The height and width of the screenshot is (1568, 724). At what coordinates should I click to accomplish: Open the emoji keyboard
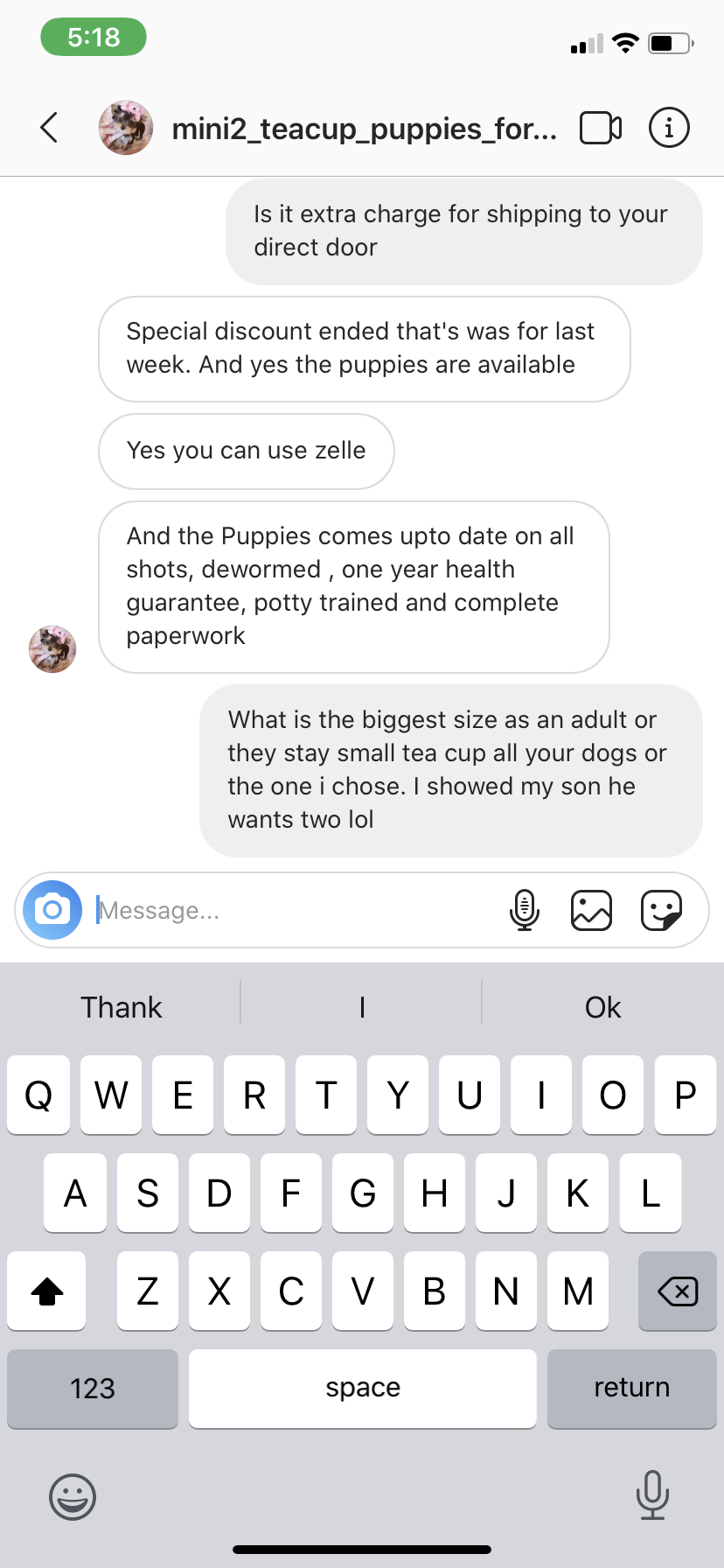(73, 1496)
